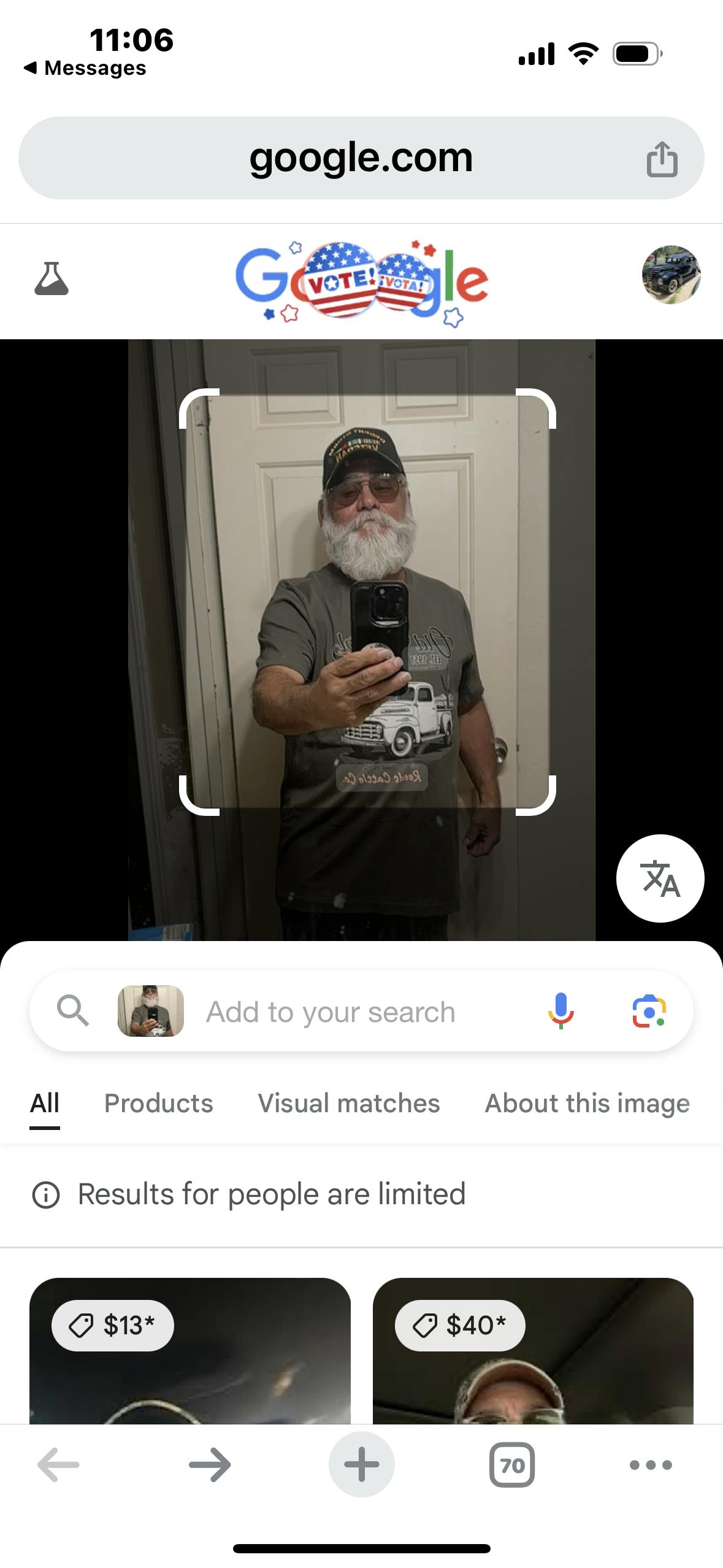Go forward in browser history
723x1568 pixels.
coord(210,1465)
